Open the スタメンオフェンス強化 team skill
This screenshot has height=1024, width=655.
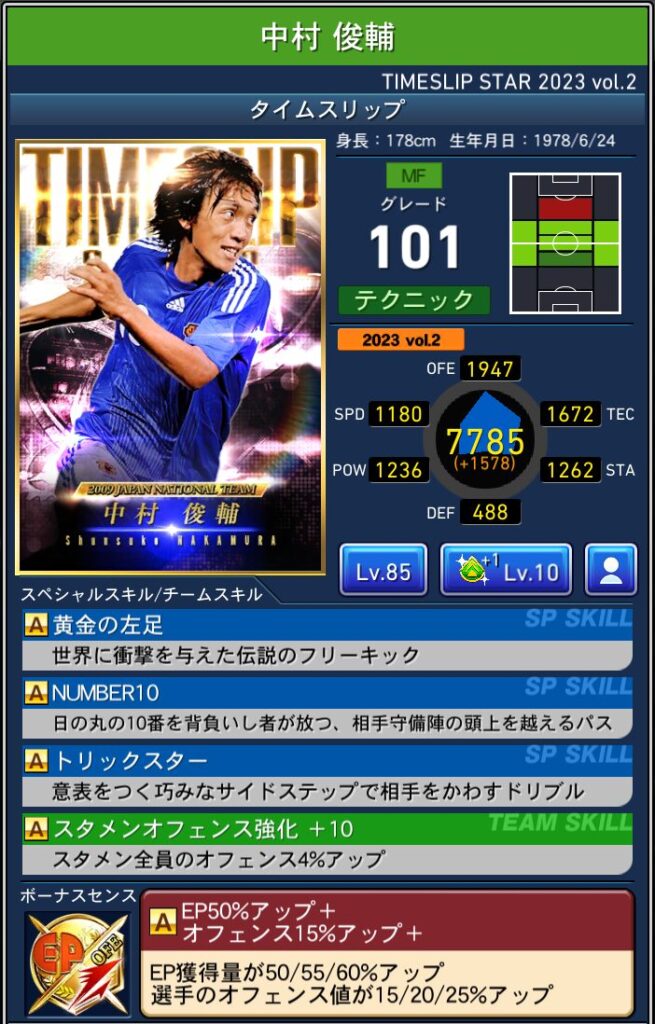(327, 843)
